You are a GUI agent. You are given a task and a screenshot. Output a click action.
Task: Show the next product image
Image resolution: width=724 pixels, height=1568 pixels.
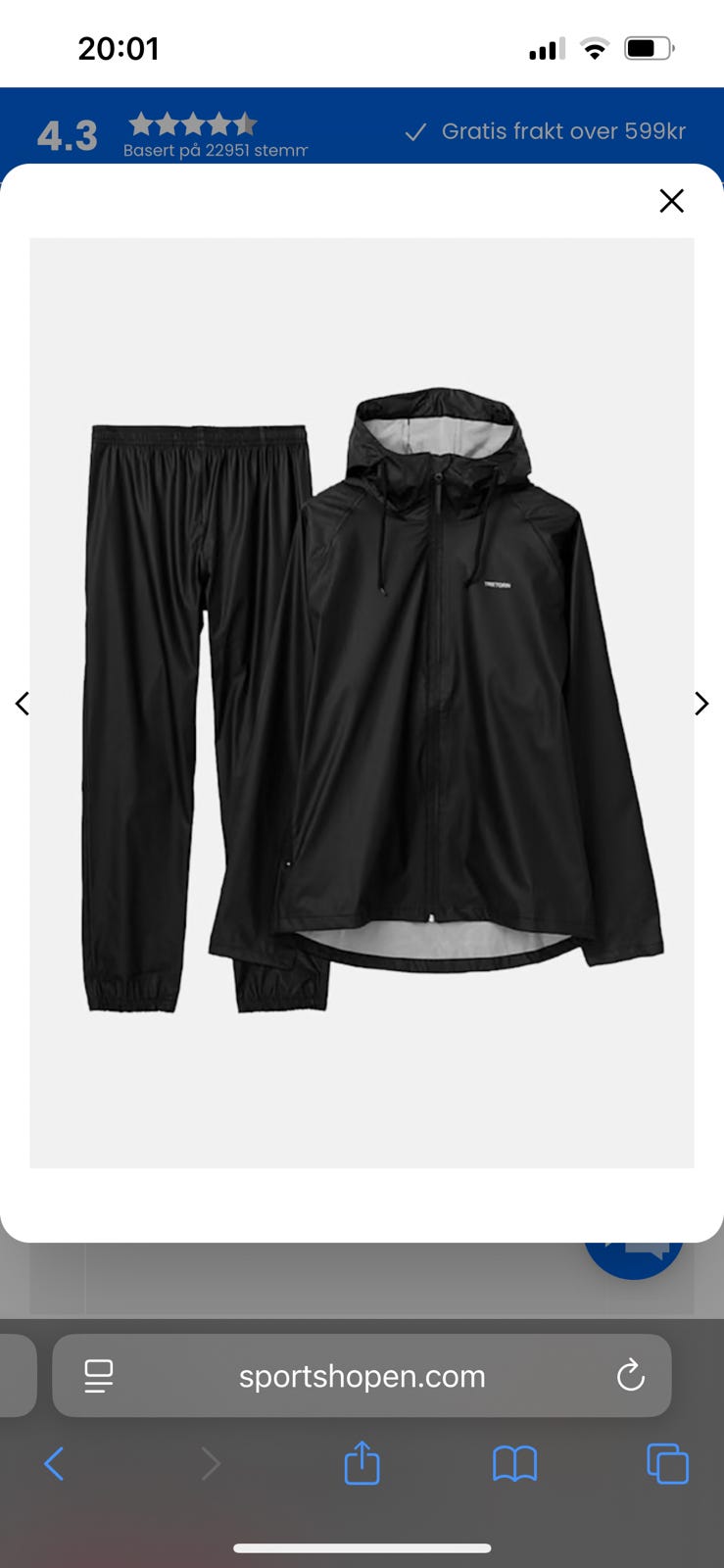700,704
